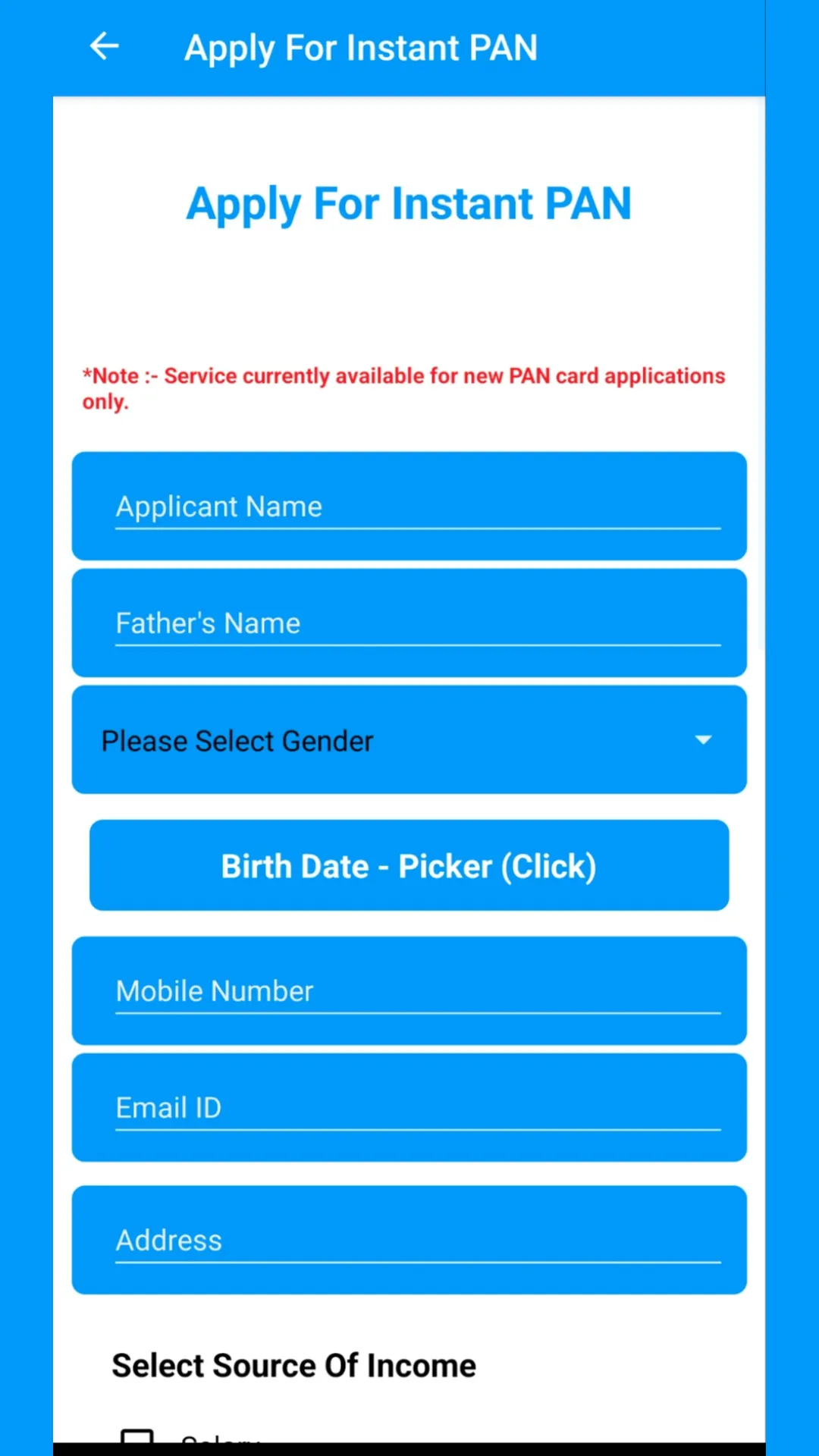The image size is (819, 1456).
Task: Tap the Applicant Name field
Action: coord(417,507)
